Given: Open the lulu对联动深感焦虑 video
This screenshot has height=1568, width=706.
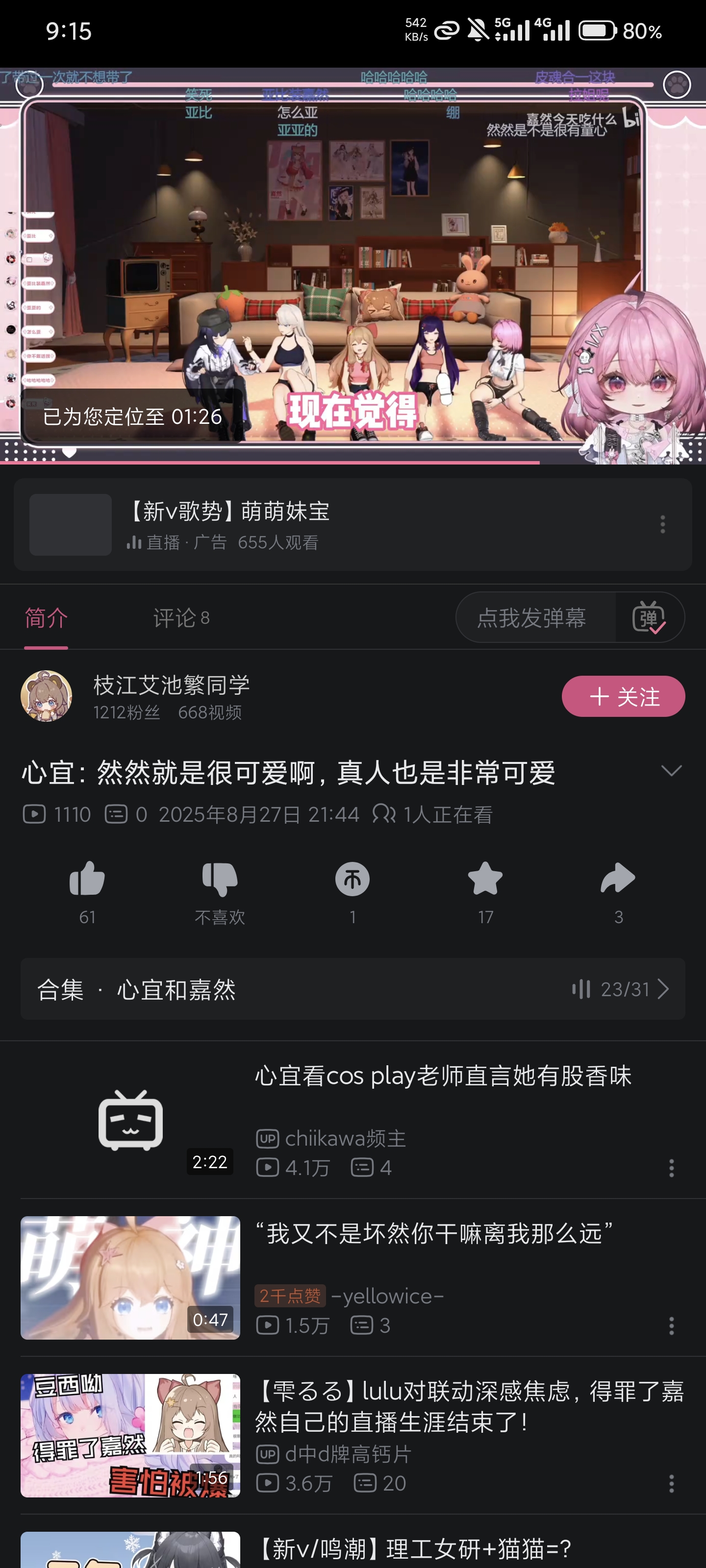Looking at the screenshot, I should (469, 1406).
